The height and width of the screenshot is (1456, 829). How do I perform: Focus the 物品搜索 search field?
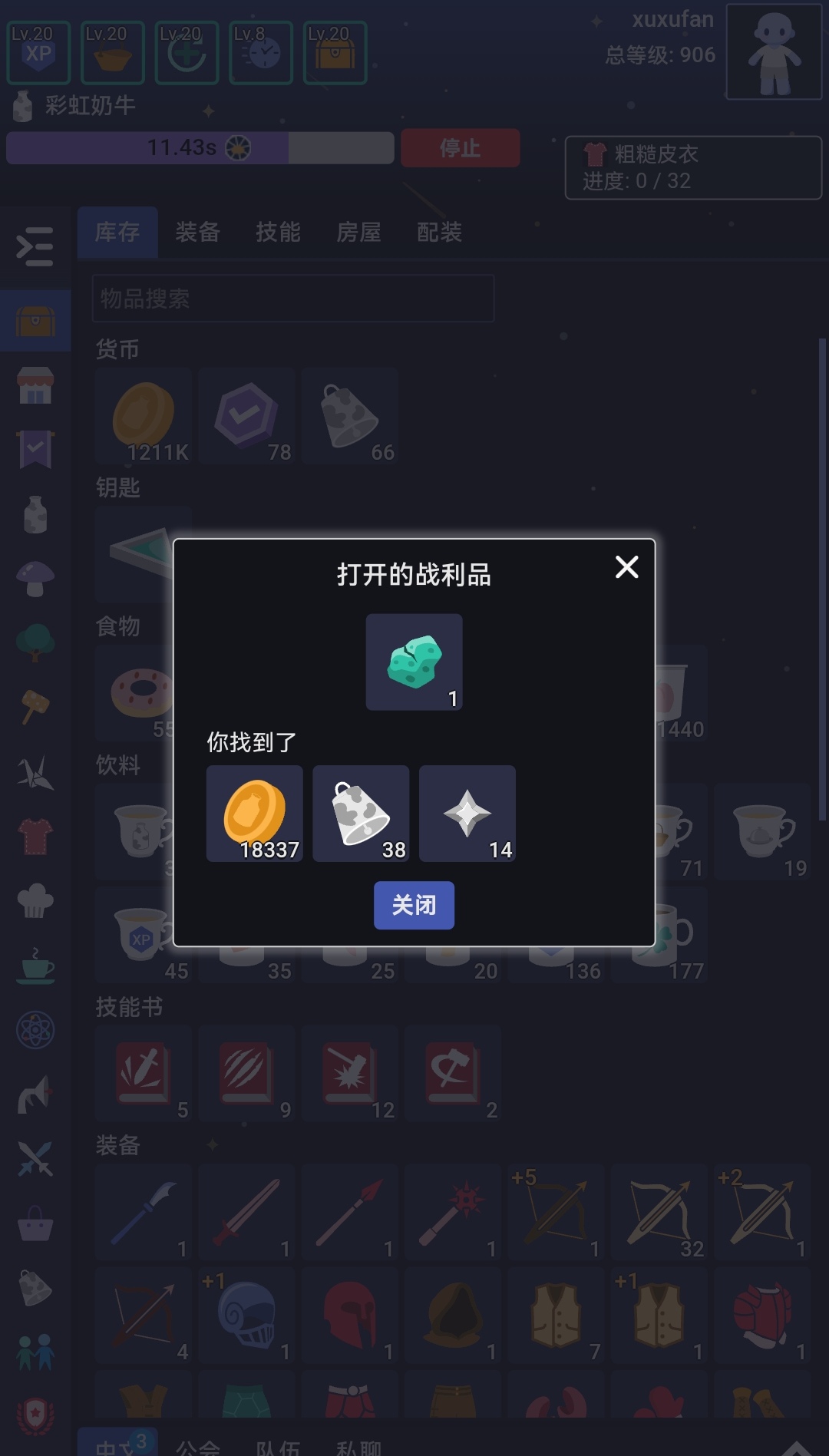[292, 299]
